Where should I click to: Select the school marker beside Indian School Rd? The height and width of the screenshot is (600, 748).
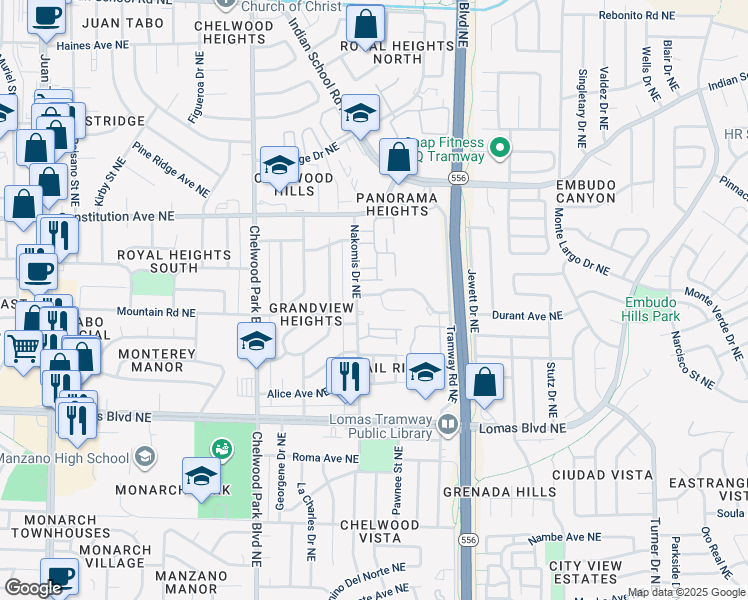click(361, 113)
